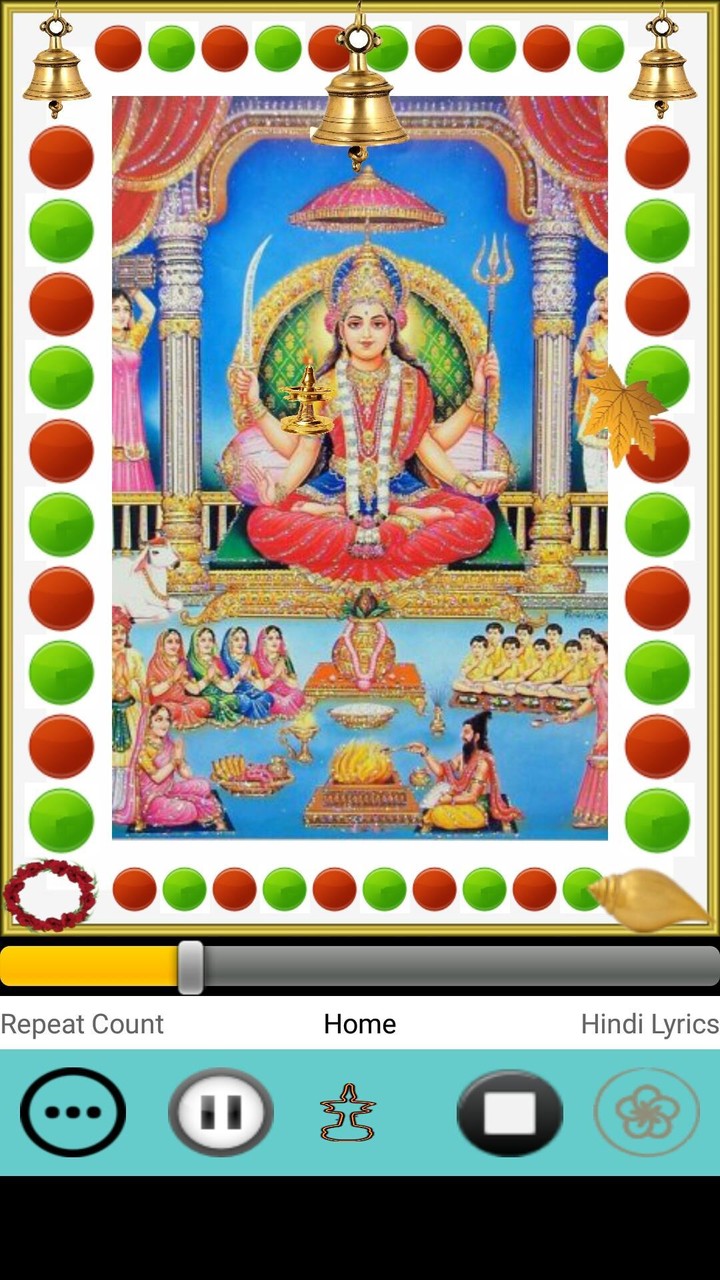The width and height of the screenshot is (720, 1280).
Task: Open Repeat Count option
Action: coord(82,1024)
